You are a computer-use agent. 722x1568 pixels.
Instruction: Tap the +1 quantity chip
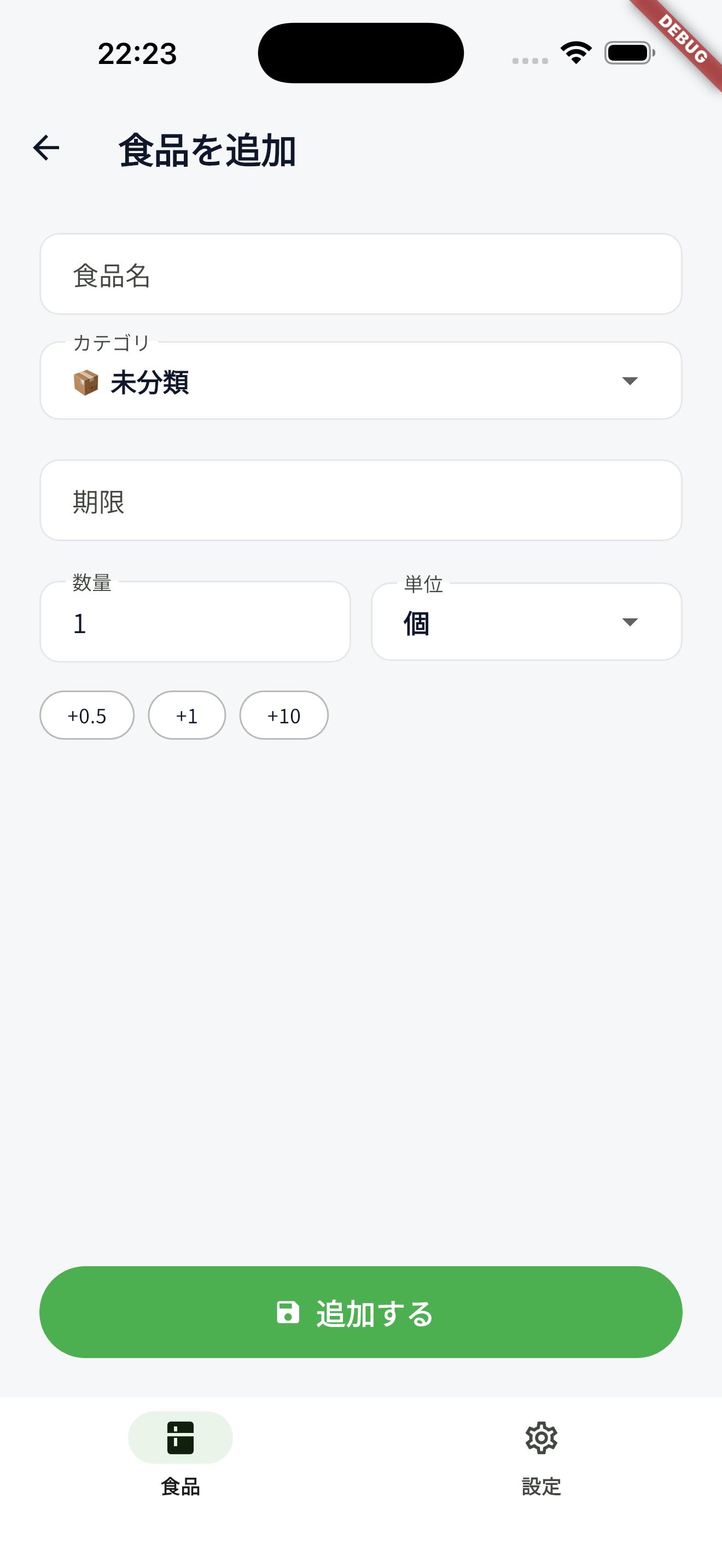(x=187, y=715)
